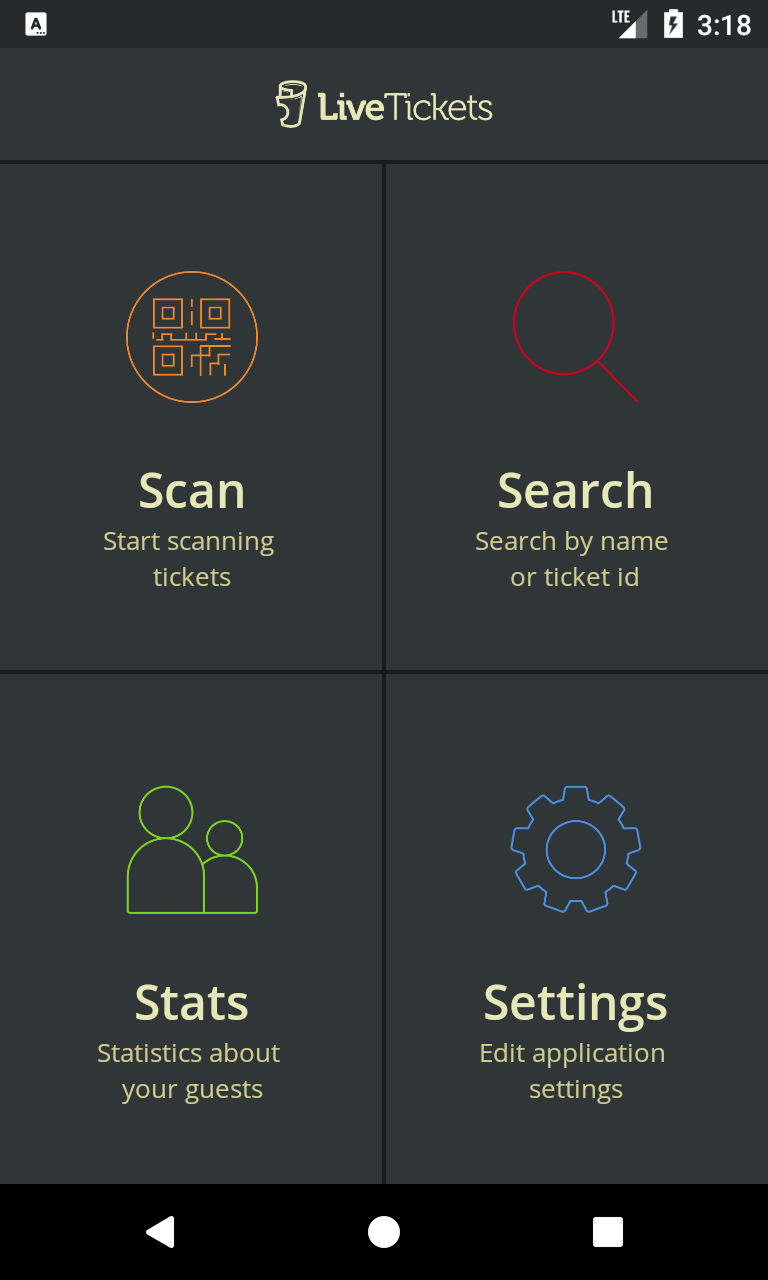Tap the system home button
Screen dimensions: 768x1280
[x=384, y=1232]
